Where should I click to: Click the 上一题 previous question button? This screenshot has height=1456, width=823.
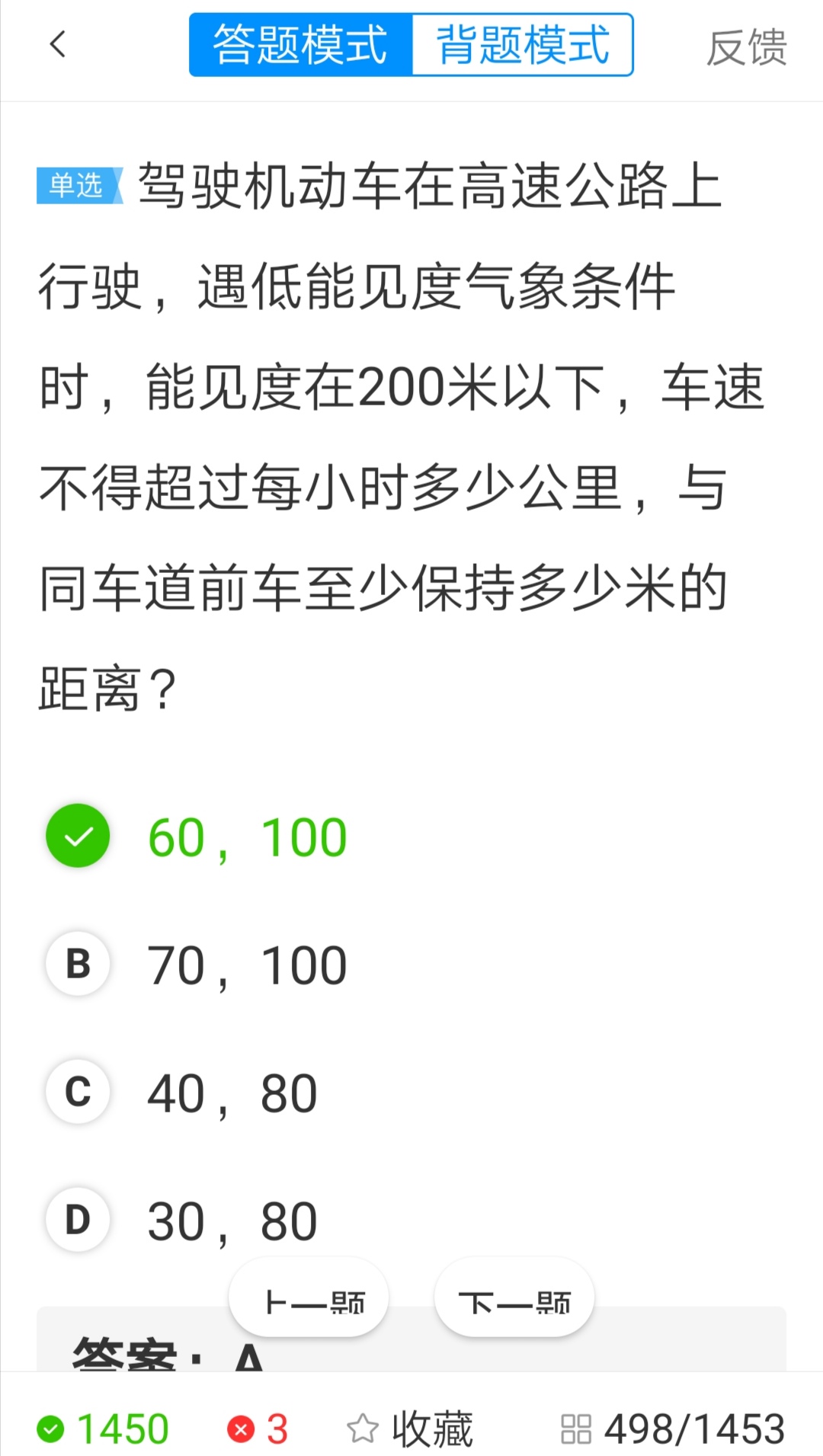point(308,1299)
